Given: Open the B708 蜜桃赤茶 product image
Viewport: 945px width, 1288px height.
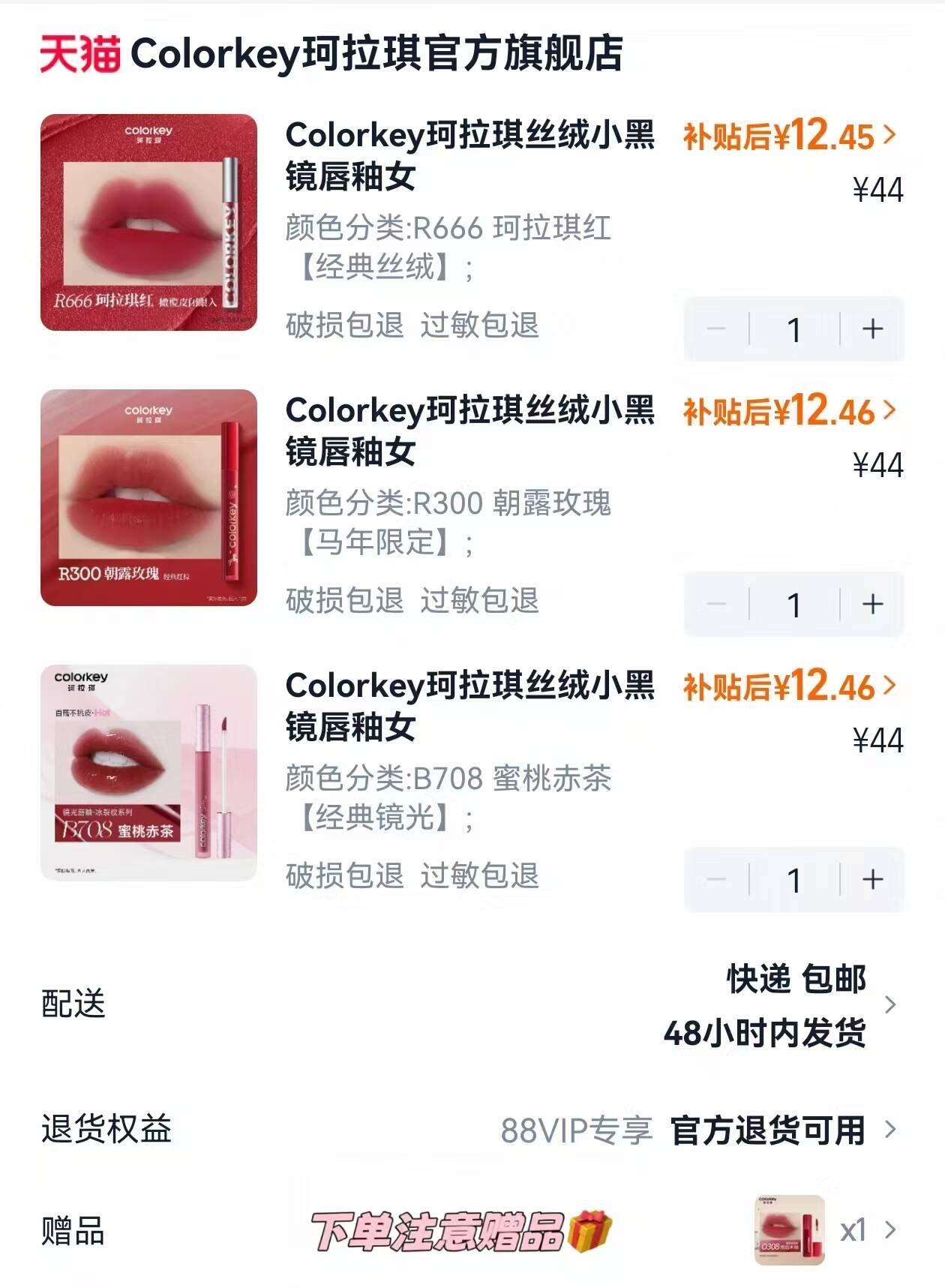Looking at the screenshot, I should (x=148, y=773).
